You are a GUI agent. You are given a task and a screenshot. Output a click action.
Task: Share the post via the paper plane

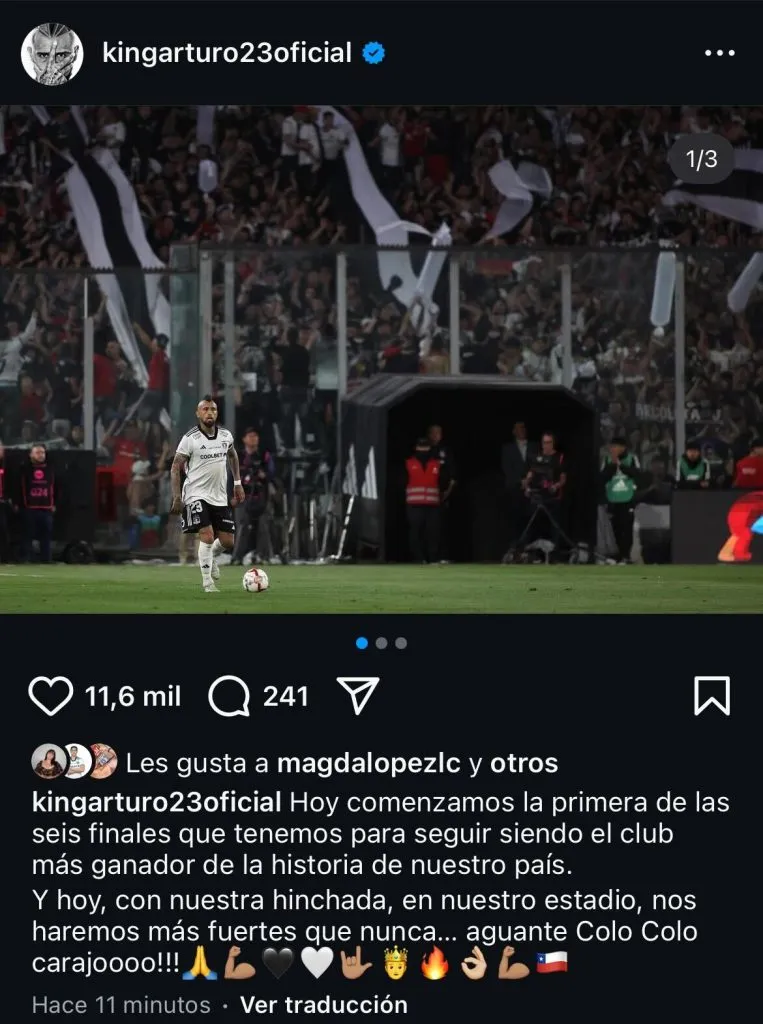[357, 696]
